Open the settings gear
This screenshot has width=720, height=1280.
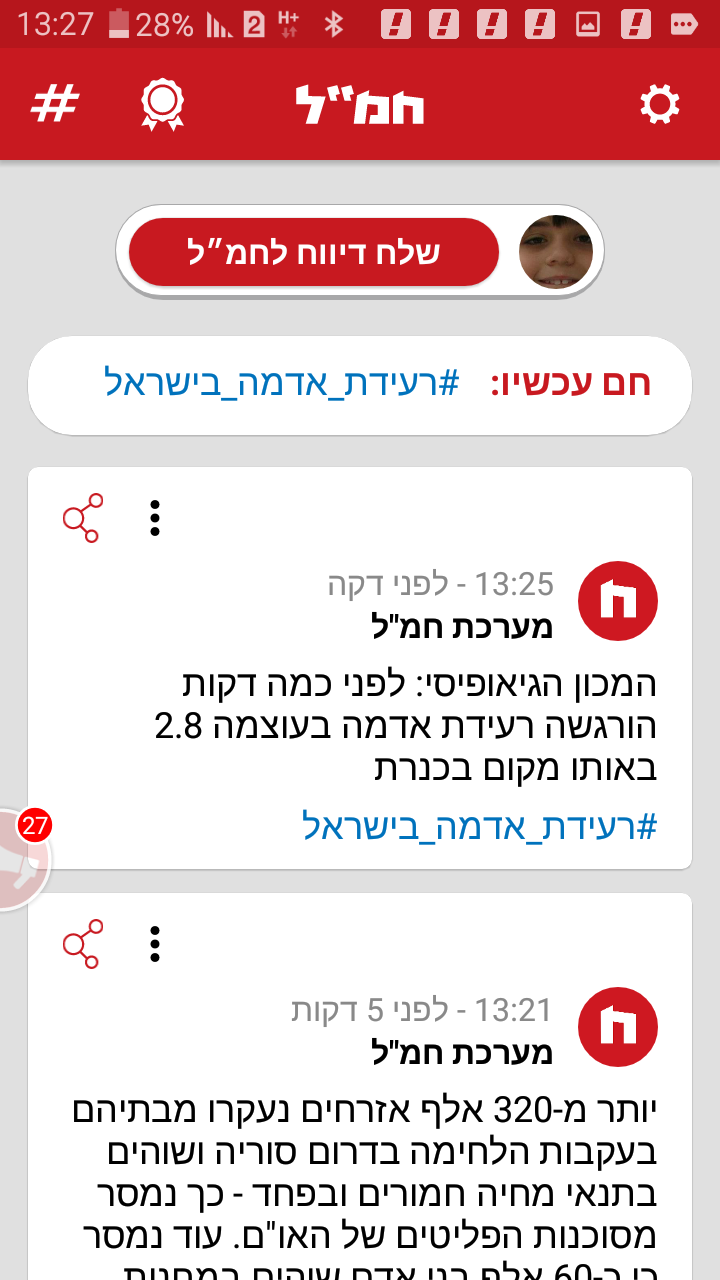pyautogui.click(x=659, y=104)
